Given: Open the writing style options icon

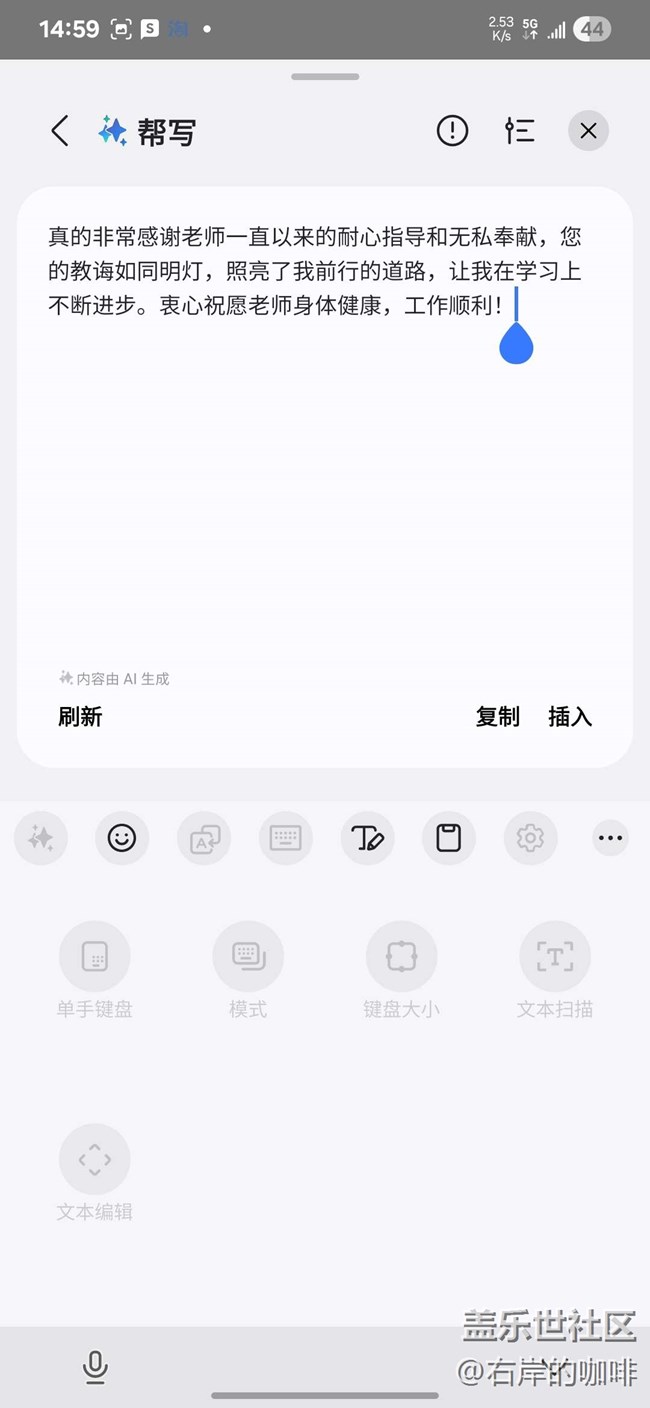Looking at the screenshot, I should click(x=520, y=131).
